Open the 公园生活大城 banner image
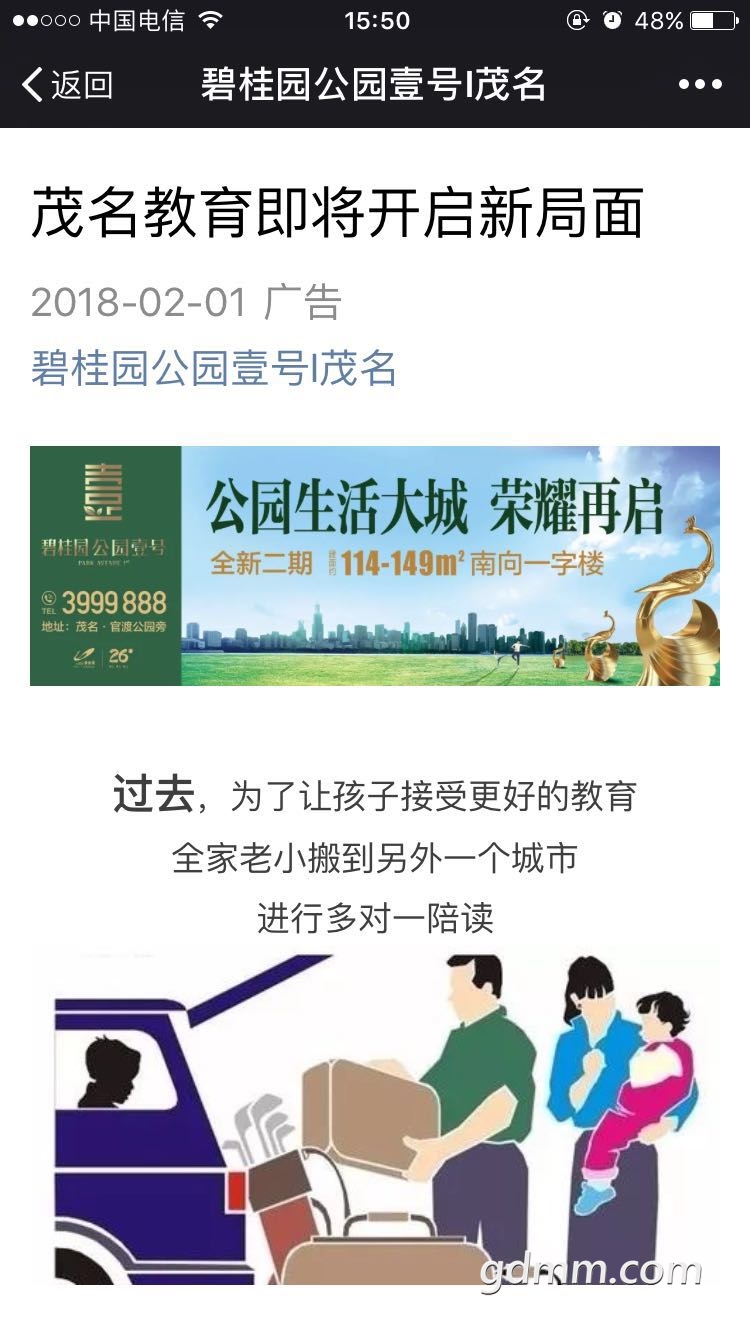 point(375,565)
